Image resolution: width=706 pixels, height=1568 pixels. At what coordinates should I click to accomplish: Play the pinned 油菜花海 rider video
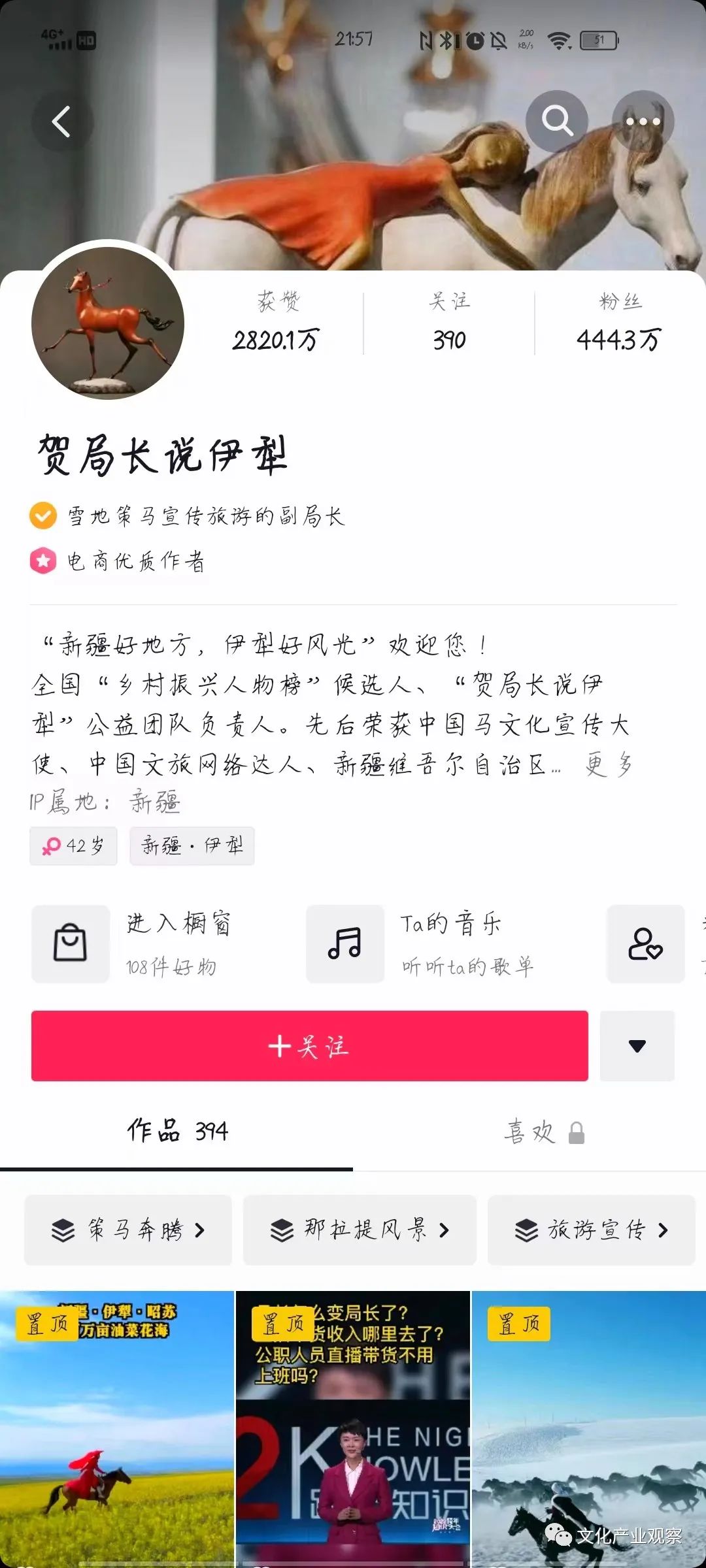coord(117,1431)
